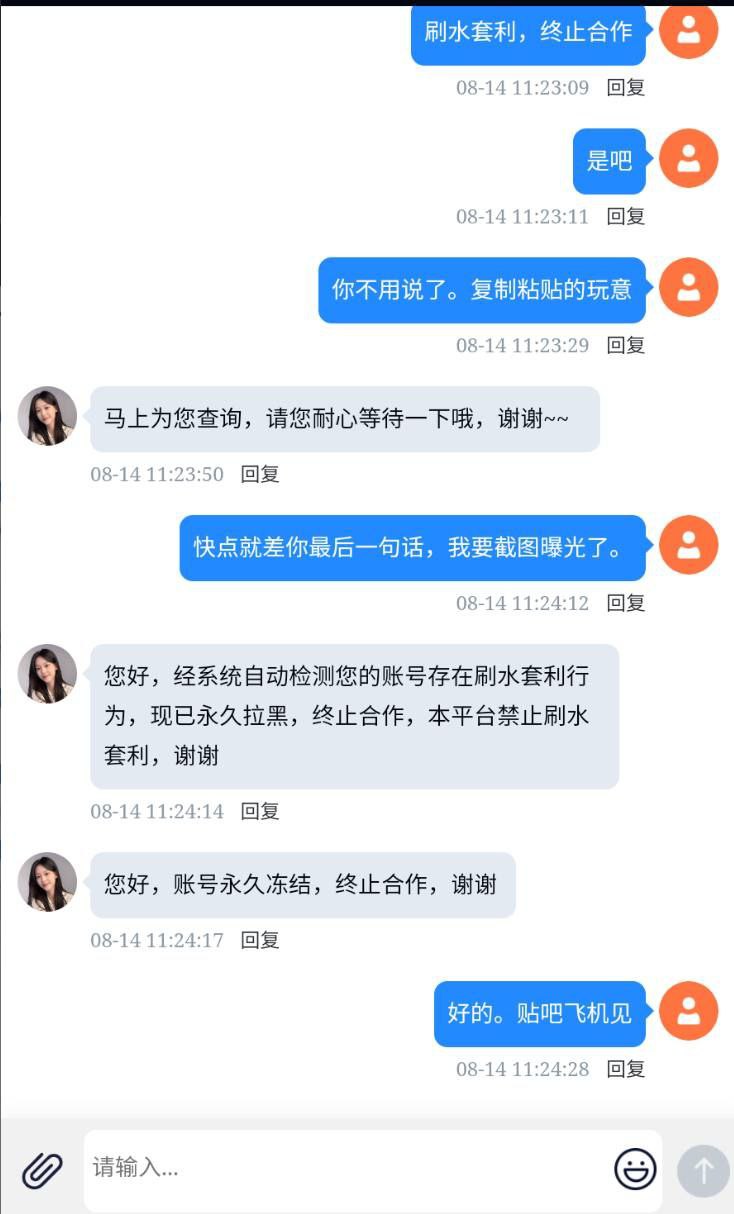Reply to the 马上为您查询 message
The height and width of the screenshot is (1214, 734).
tap(260, 474)
